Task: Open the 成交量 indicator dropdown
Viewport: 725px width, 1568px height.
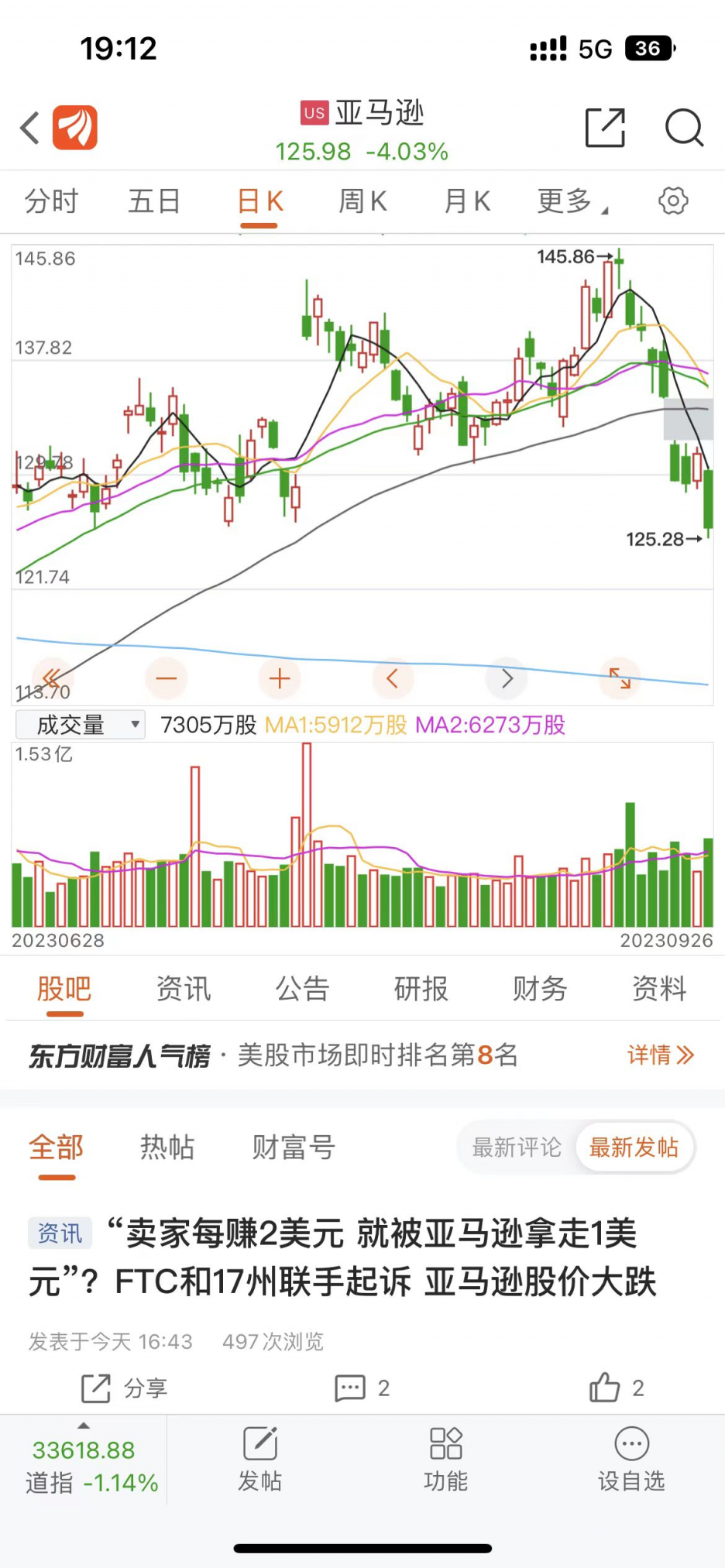Action: click(81, 725)
